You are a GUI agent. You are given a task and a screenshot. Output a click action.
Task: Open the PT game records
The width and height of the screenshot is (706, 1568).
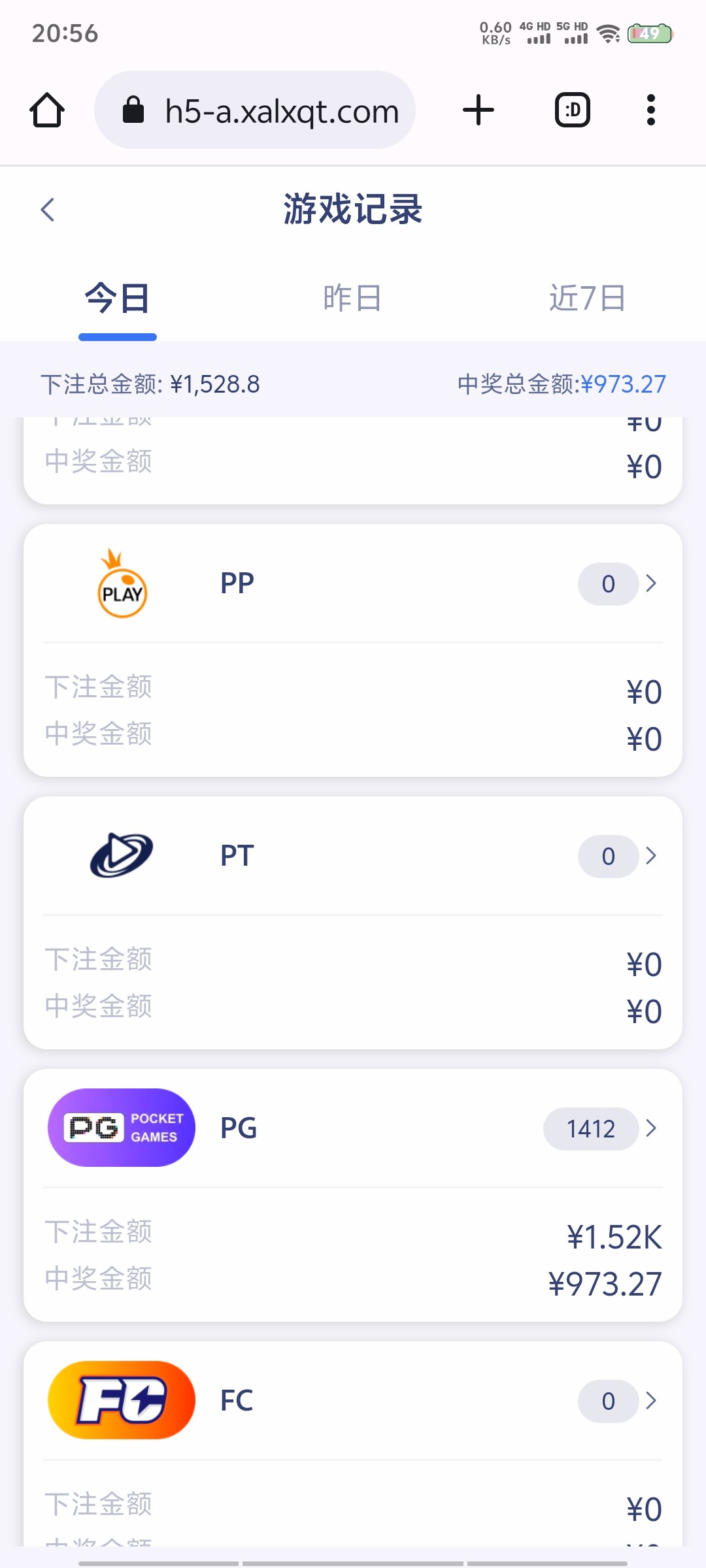coord(353,856)
